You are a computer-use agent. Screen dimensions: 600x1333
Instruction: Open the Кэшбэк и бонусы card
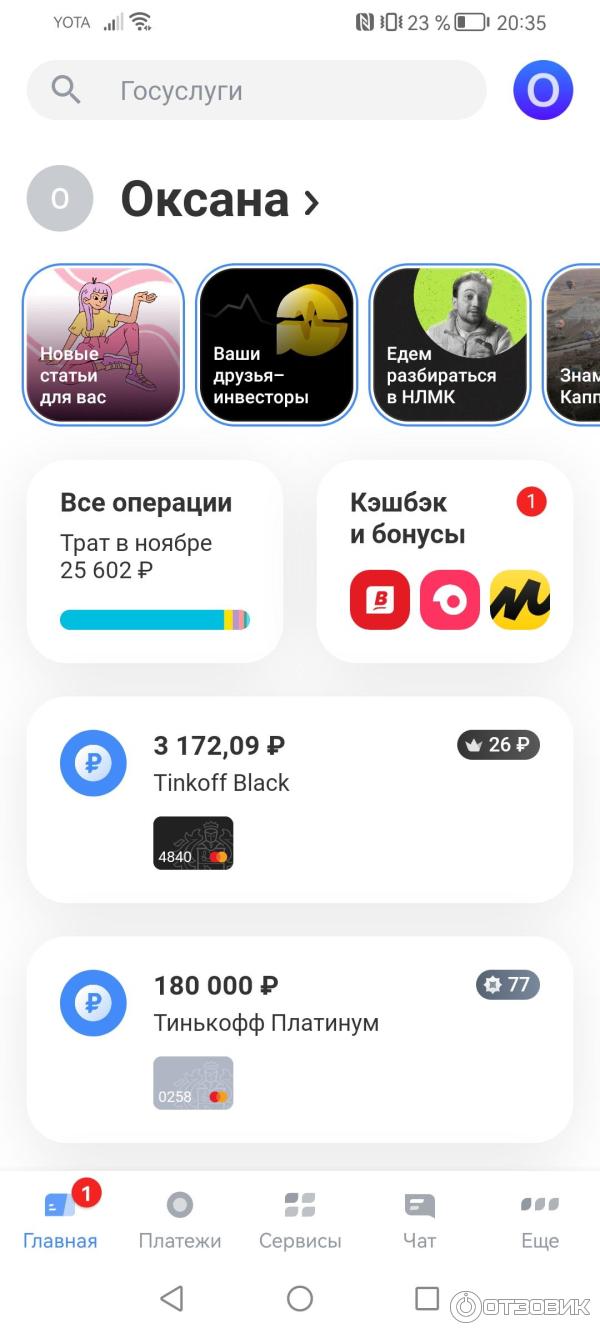445,561
